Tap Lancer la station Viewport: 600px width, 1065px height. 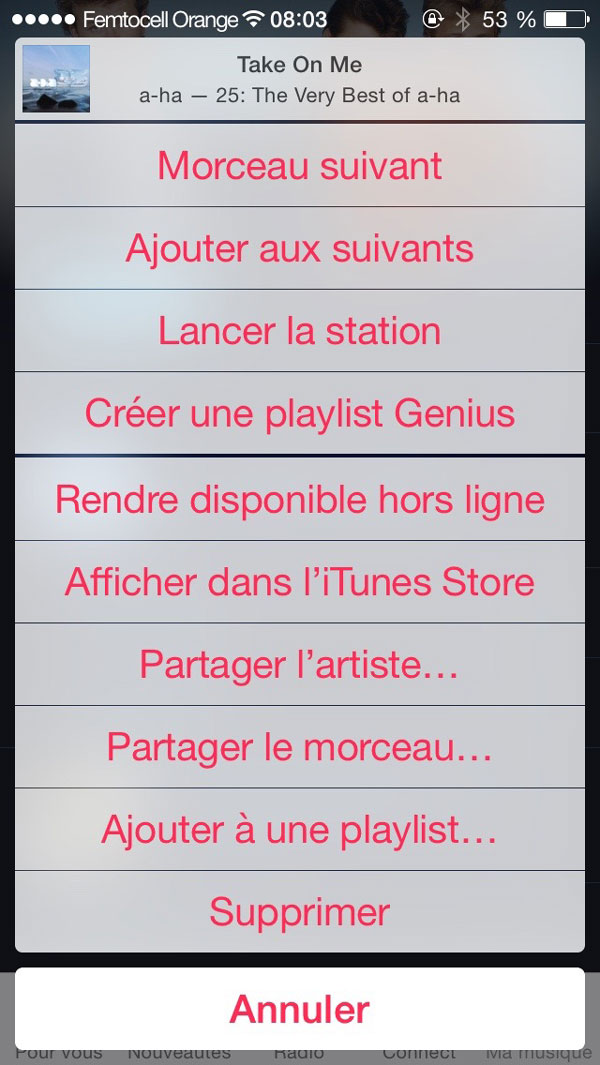click(300, 331)
